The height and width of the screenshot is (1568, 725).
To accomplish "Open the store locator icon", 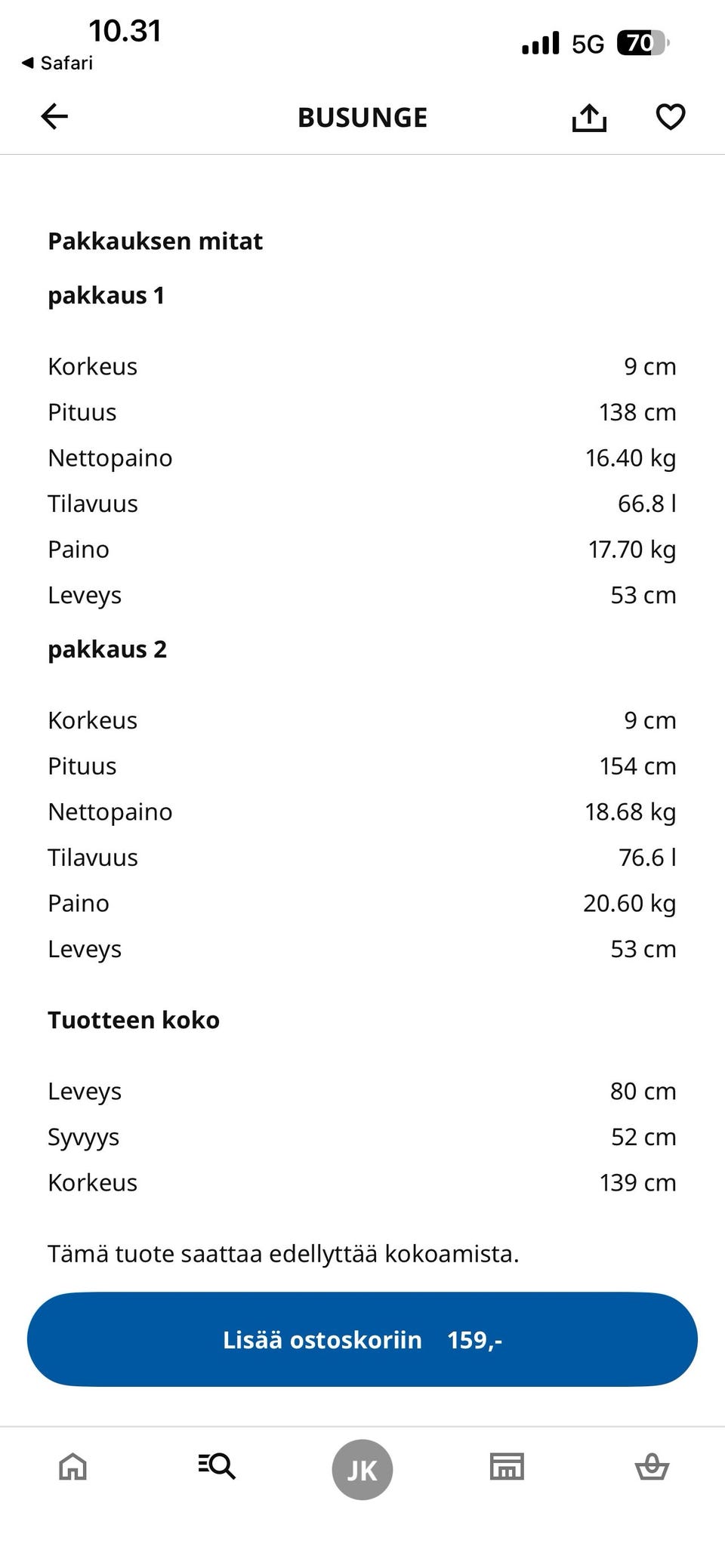I will pos(507,1468).
